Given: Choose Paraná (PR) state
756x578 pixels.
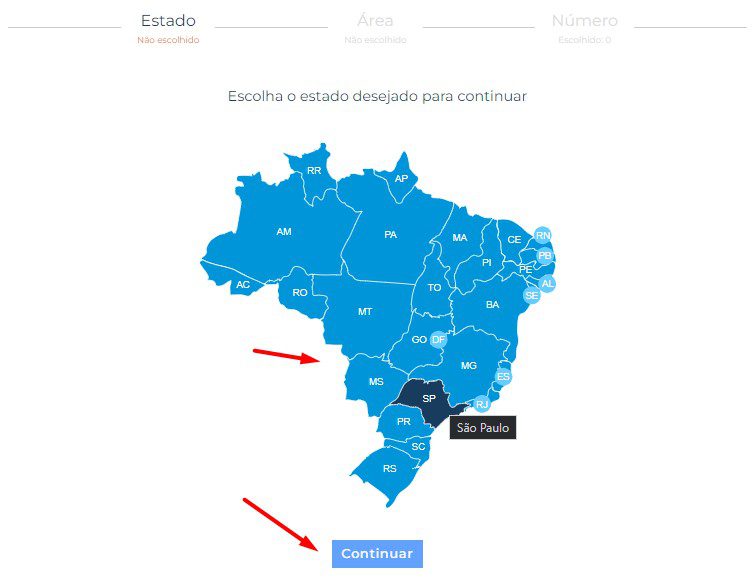Looking at the screenshot, I should pyautogui.click(x=403, y=421).
